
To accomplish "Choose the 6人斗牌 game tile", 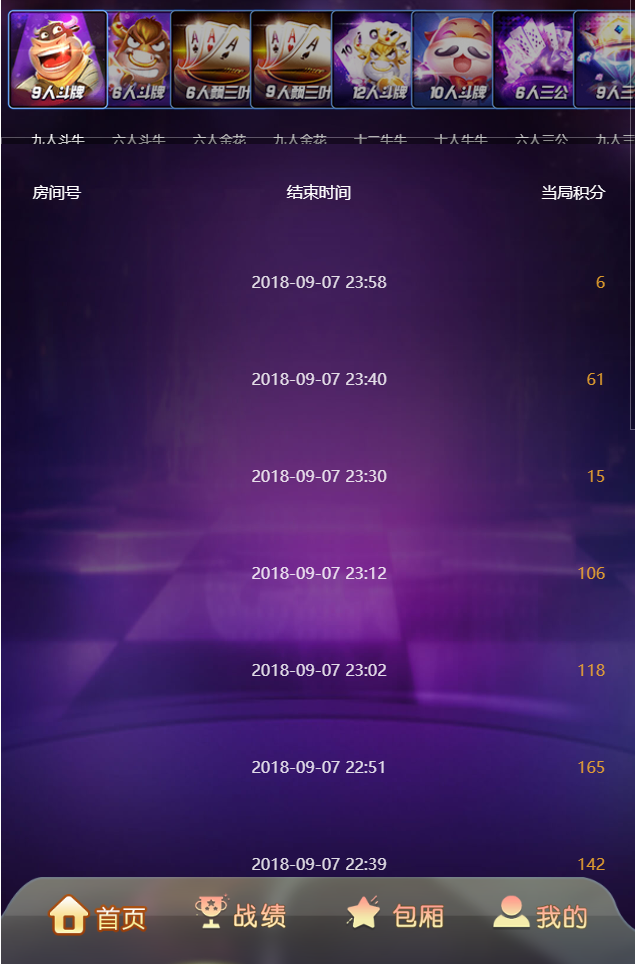I will [139, 59].
